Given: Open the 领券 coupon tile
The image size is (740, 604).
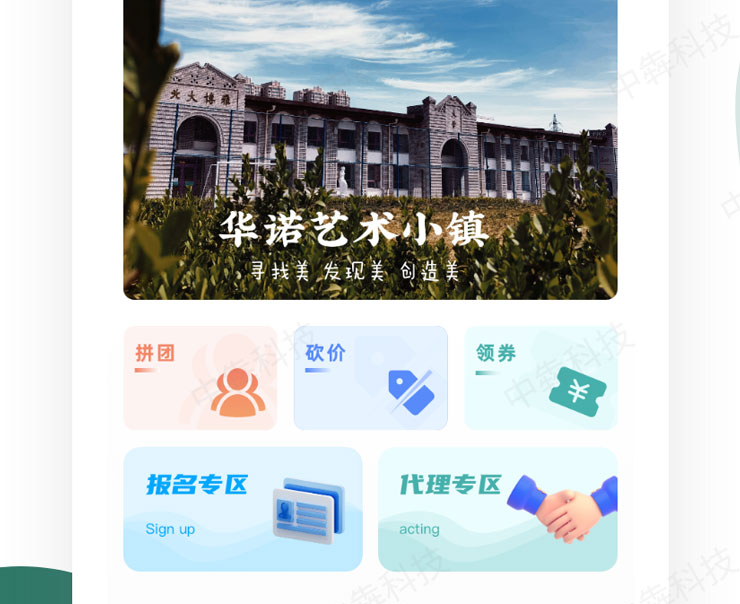Looking at the screenshot, I should pyautogui.click(x=540, y=378).
